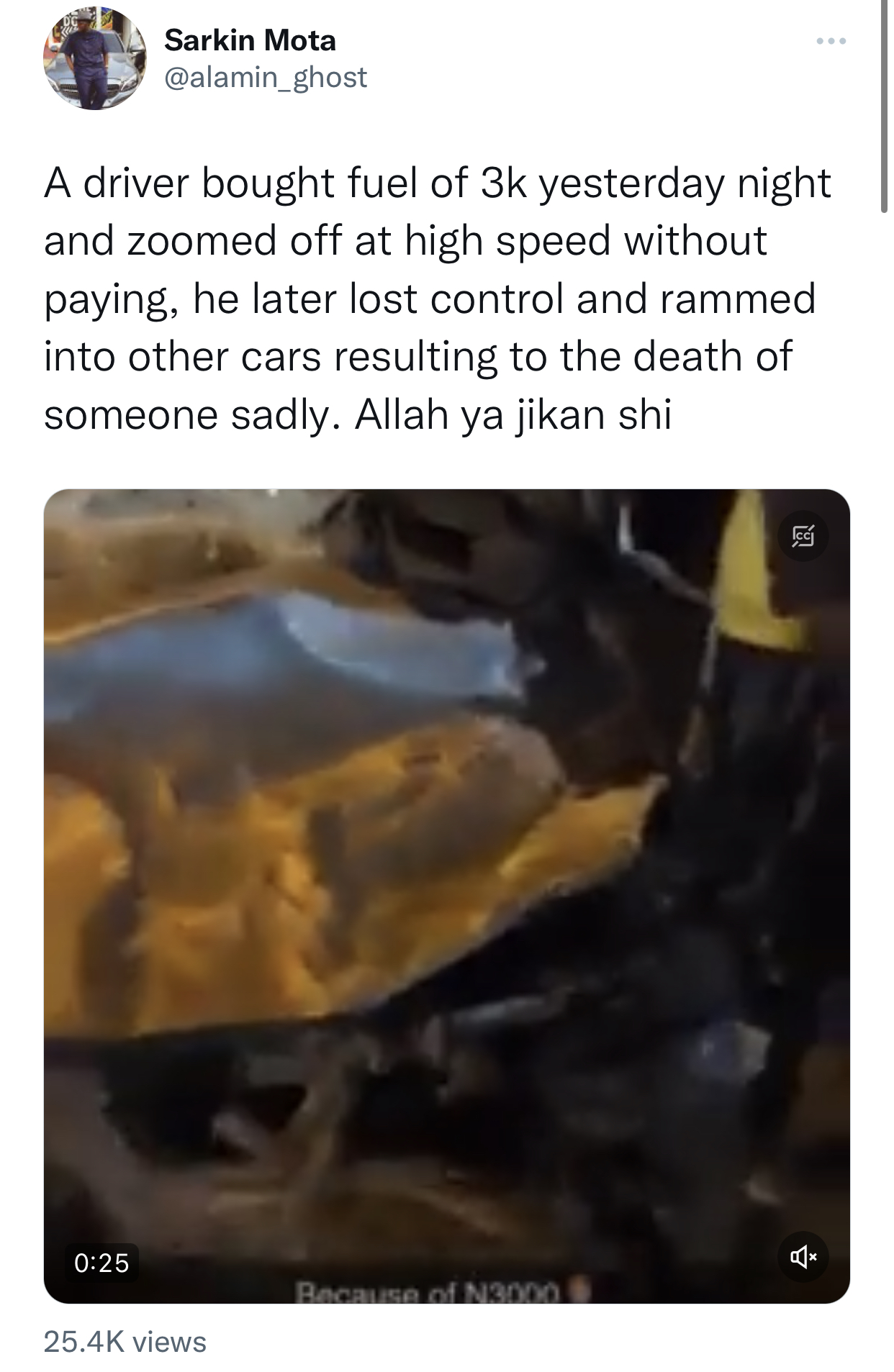Play the 0:25 video in the tweet
Viewport: 894px width, 1372px height.
tap(446, 896)
